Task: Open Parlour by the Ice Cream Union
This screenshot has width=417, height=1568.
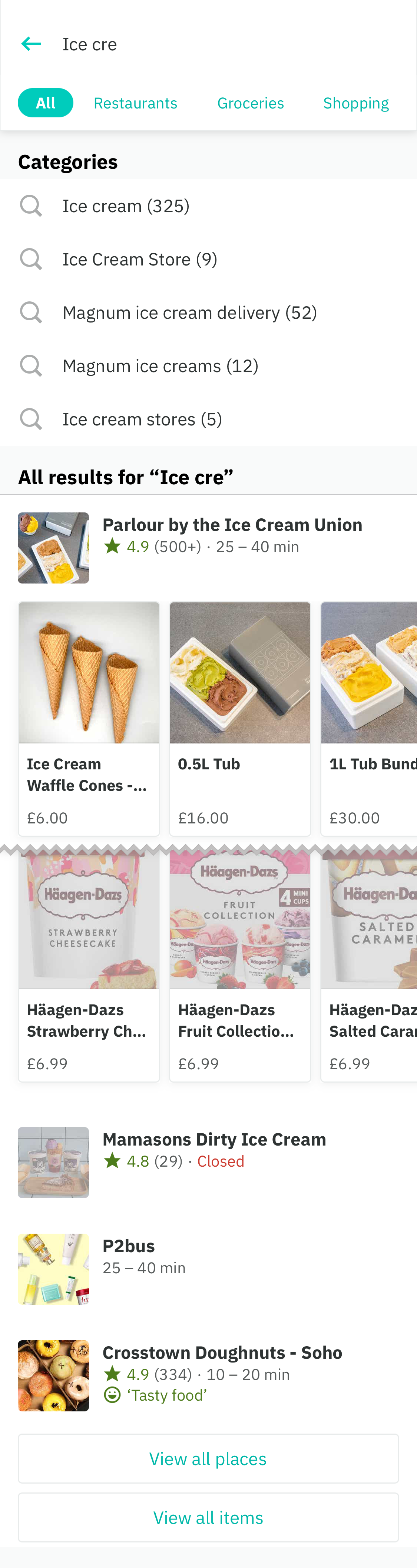Action: (232, 525)
